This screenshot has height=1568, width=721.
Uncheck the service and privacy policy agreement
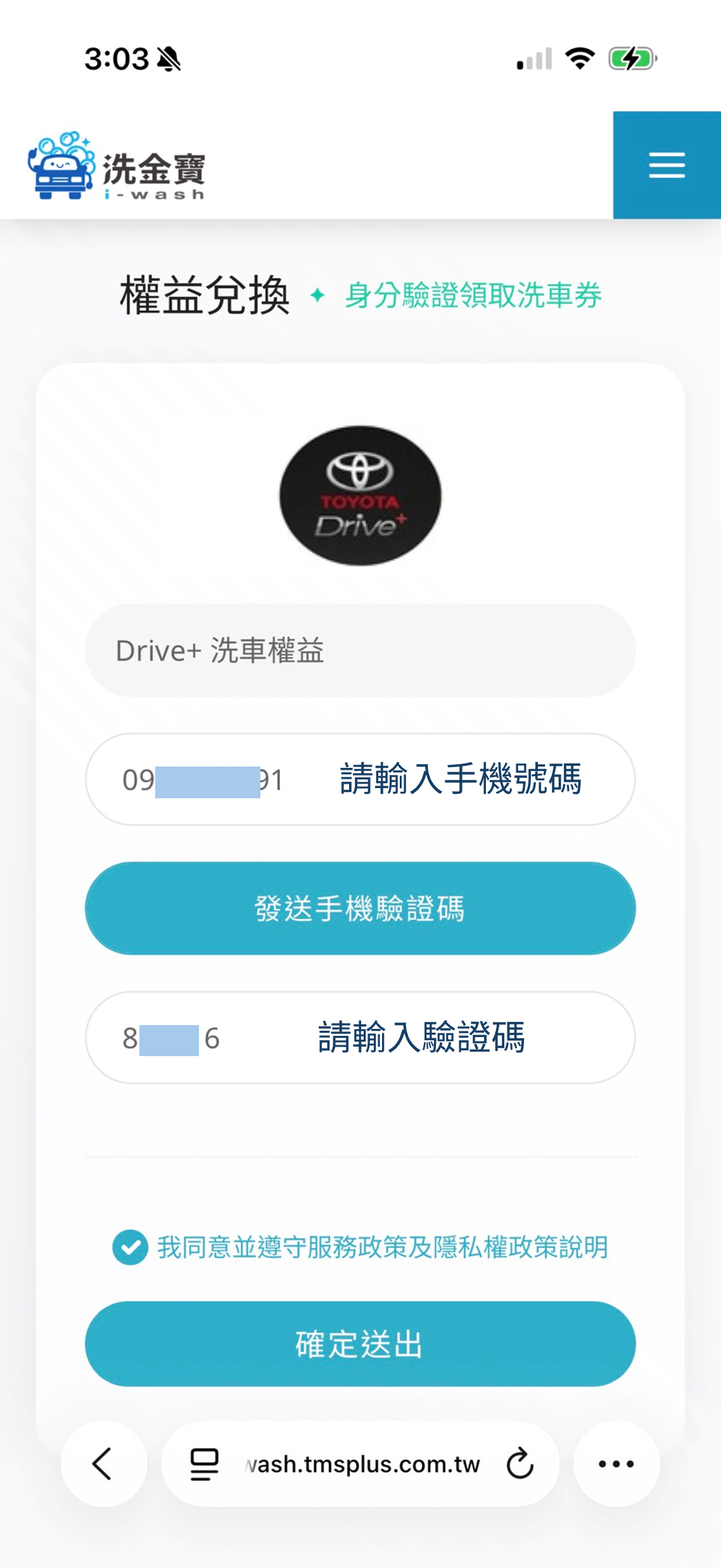click(x=131, y=1247)
